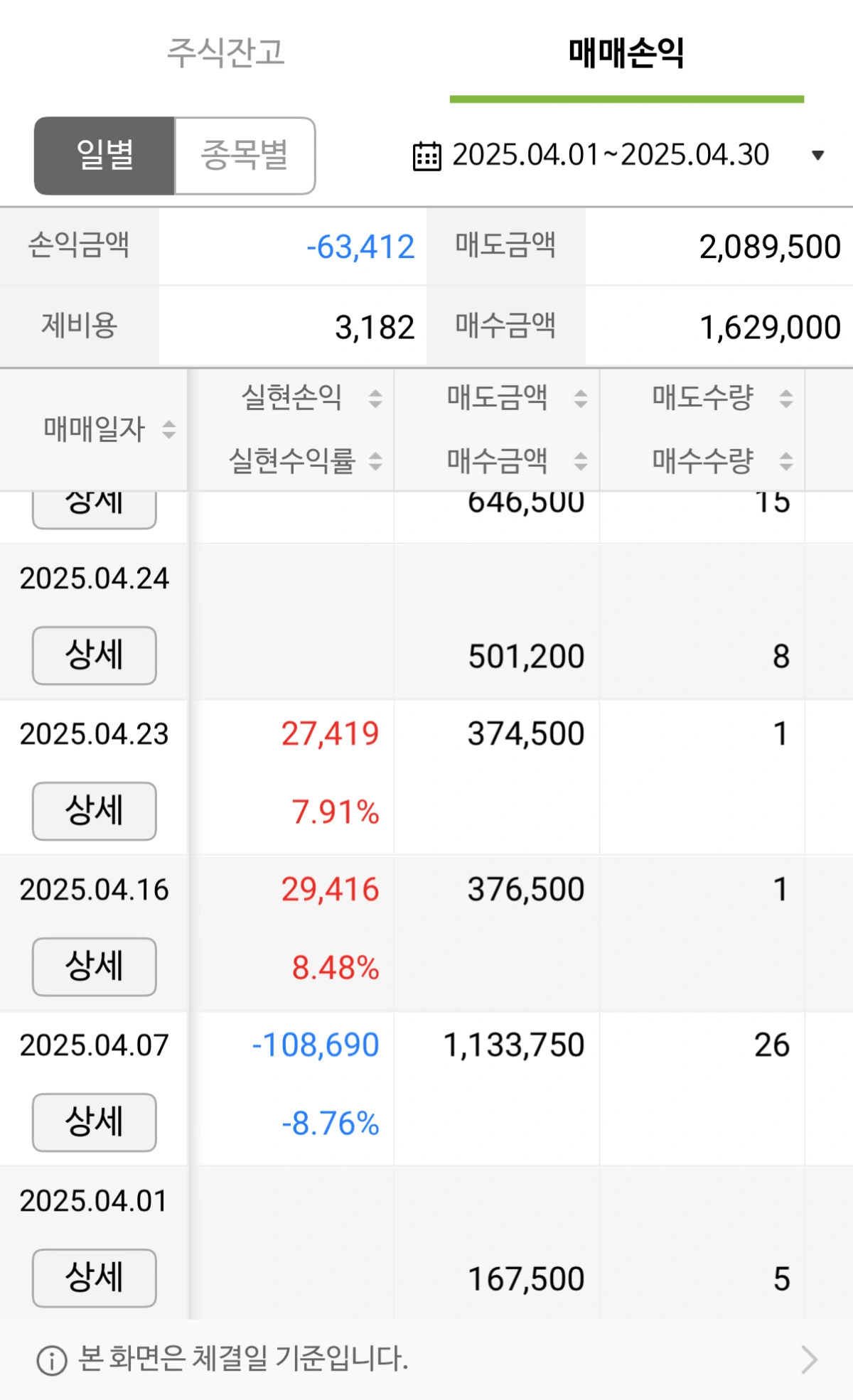Toggle sorting on the 매수금액 column
This screenshot has height=1400, width=853.
(581, 462)
